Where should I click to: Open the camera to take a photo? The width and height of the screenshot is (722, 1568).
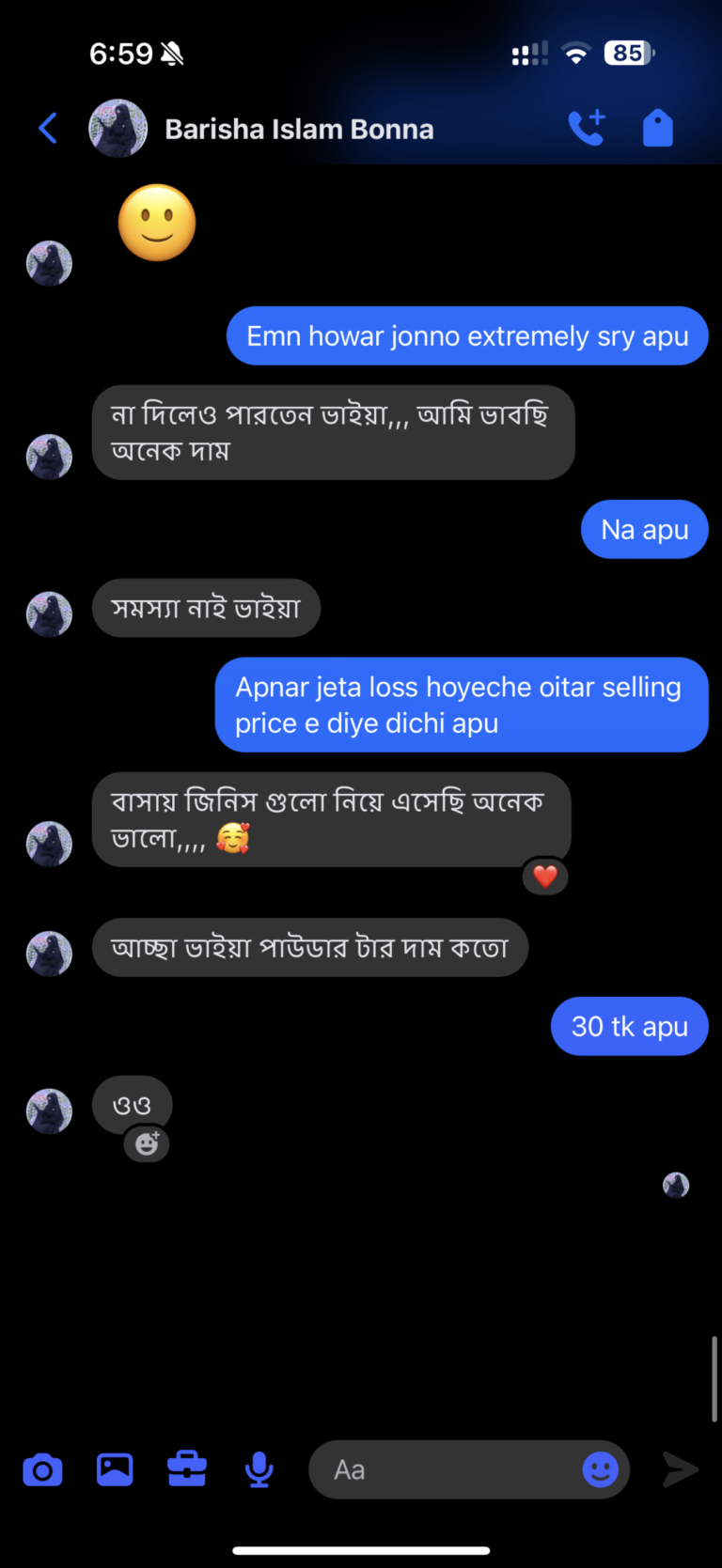(x=42, y=1469)
